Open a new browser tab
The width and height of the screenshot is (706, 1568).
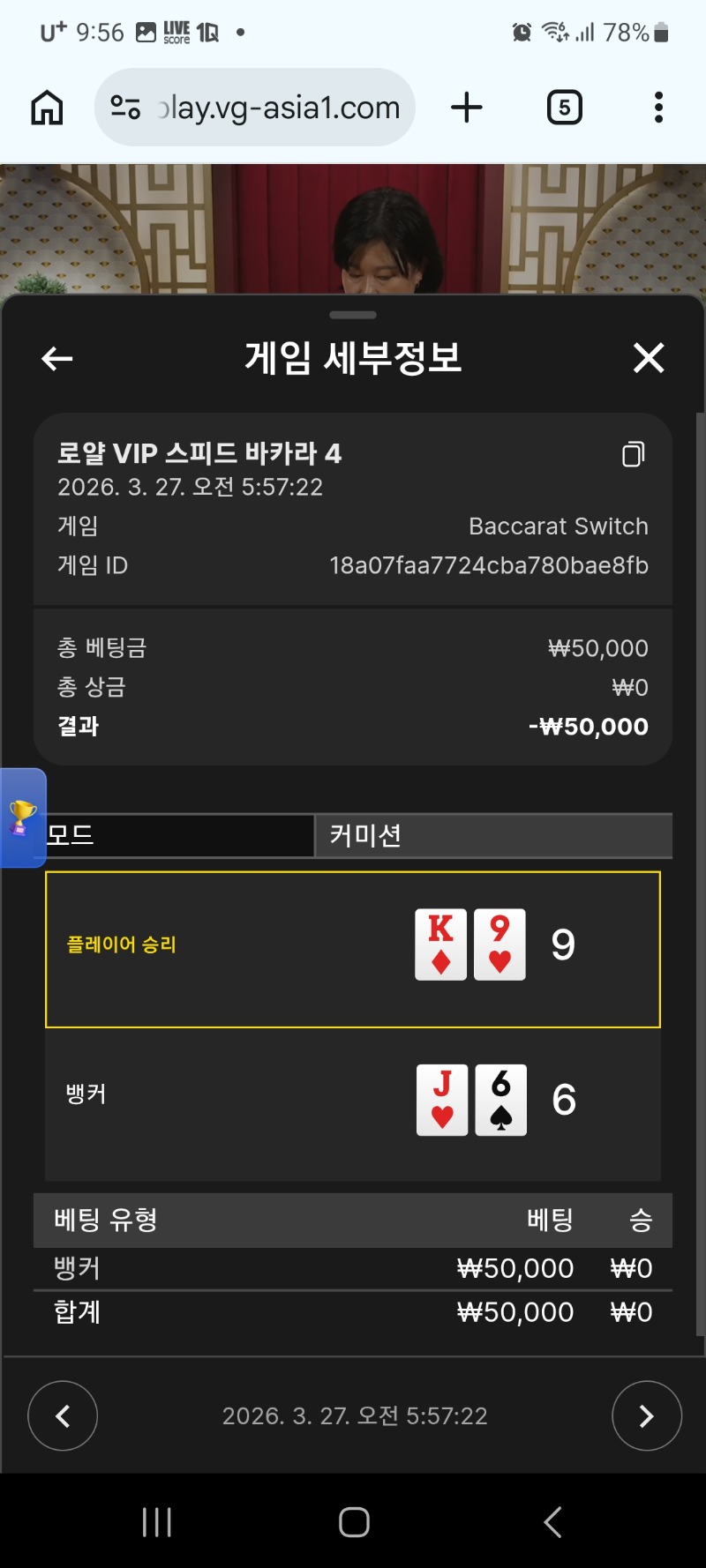467,108
